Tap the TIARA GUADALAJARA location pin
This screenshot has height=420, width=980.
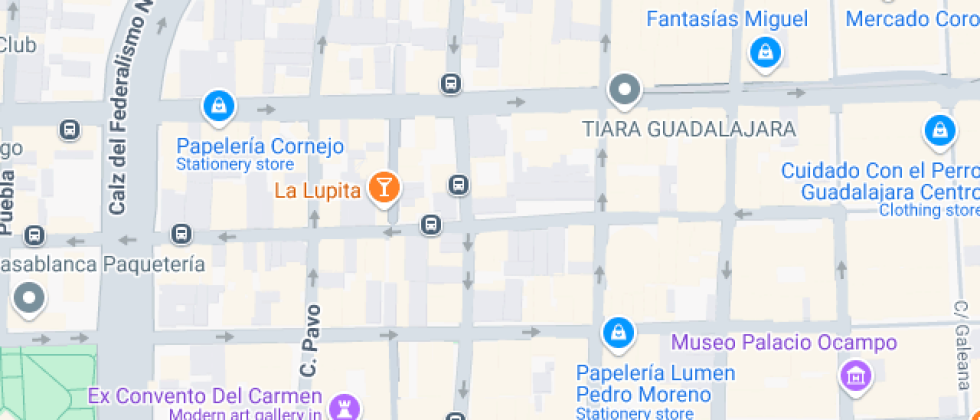pyautogui.click(x=625, y=90)
